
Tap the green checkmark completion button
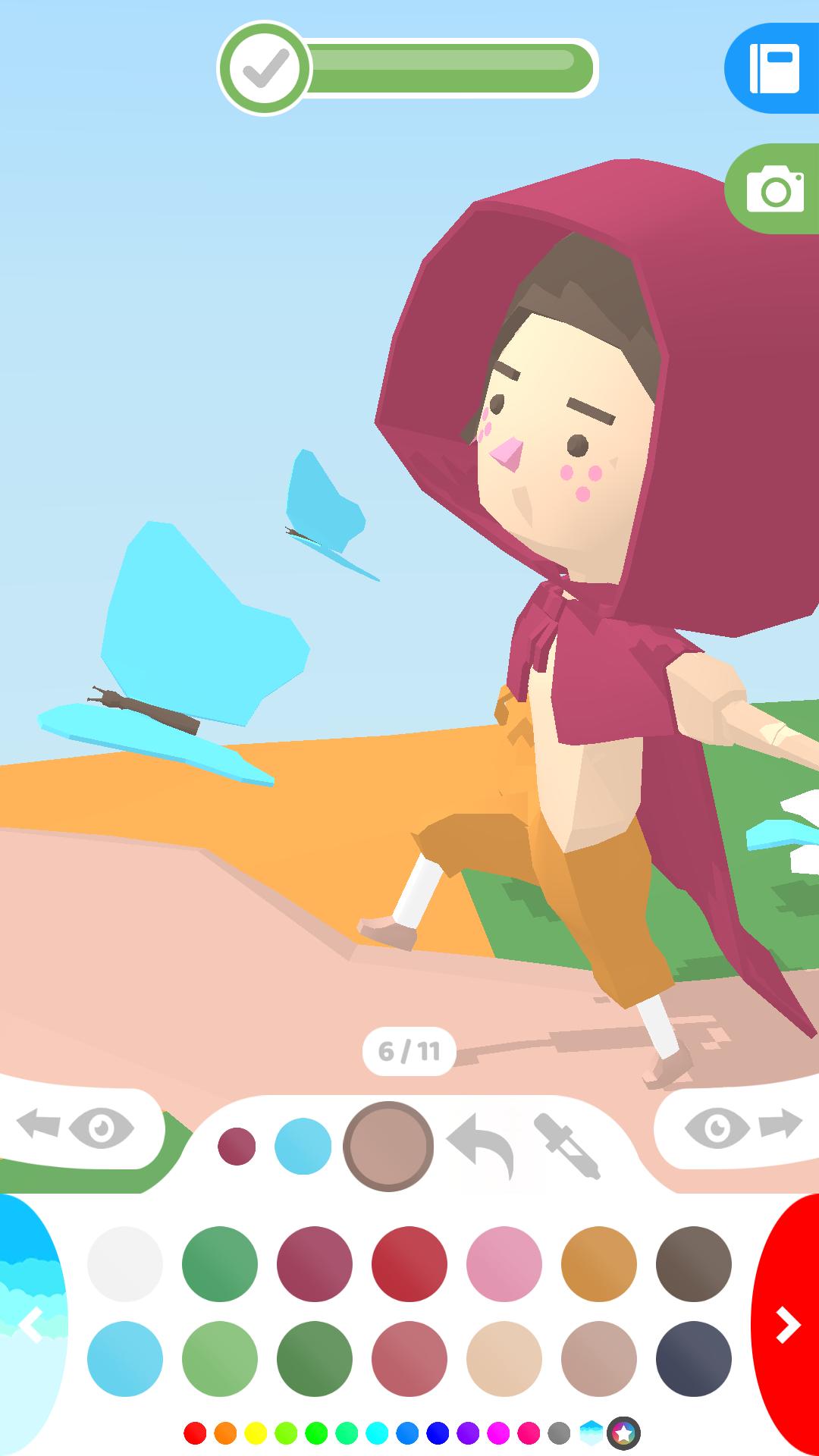[265, 68]
